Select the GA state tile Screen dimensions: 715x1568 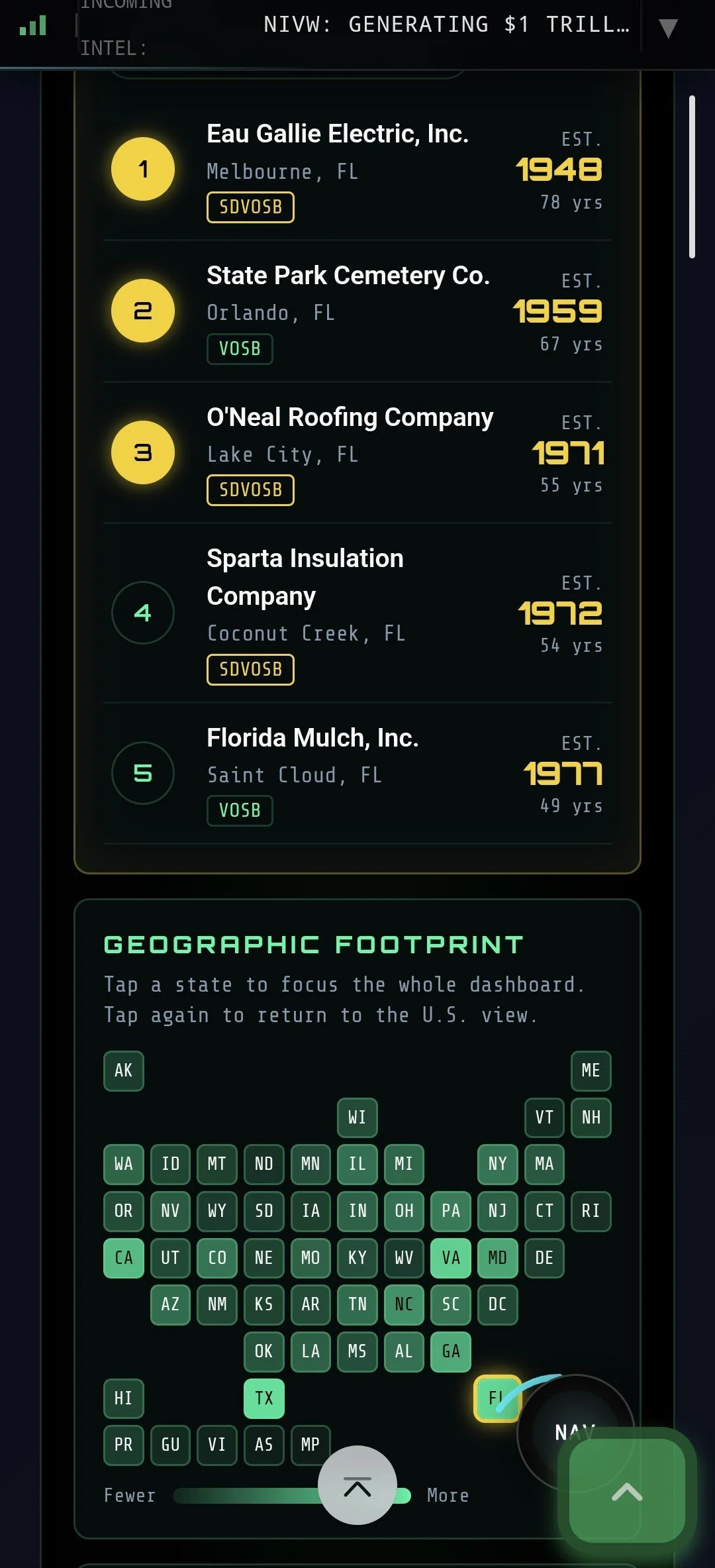point(451,1351)
